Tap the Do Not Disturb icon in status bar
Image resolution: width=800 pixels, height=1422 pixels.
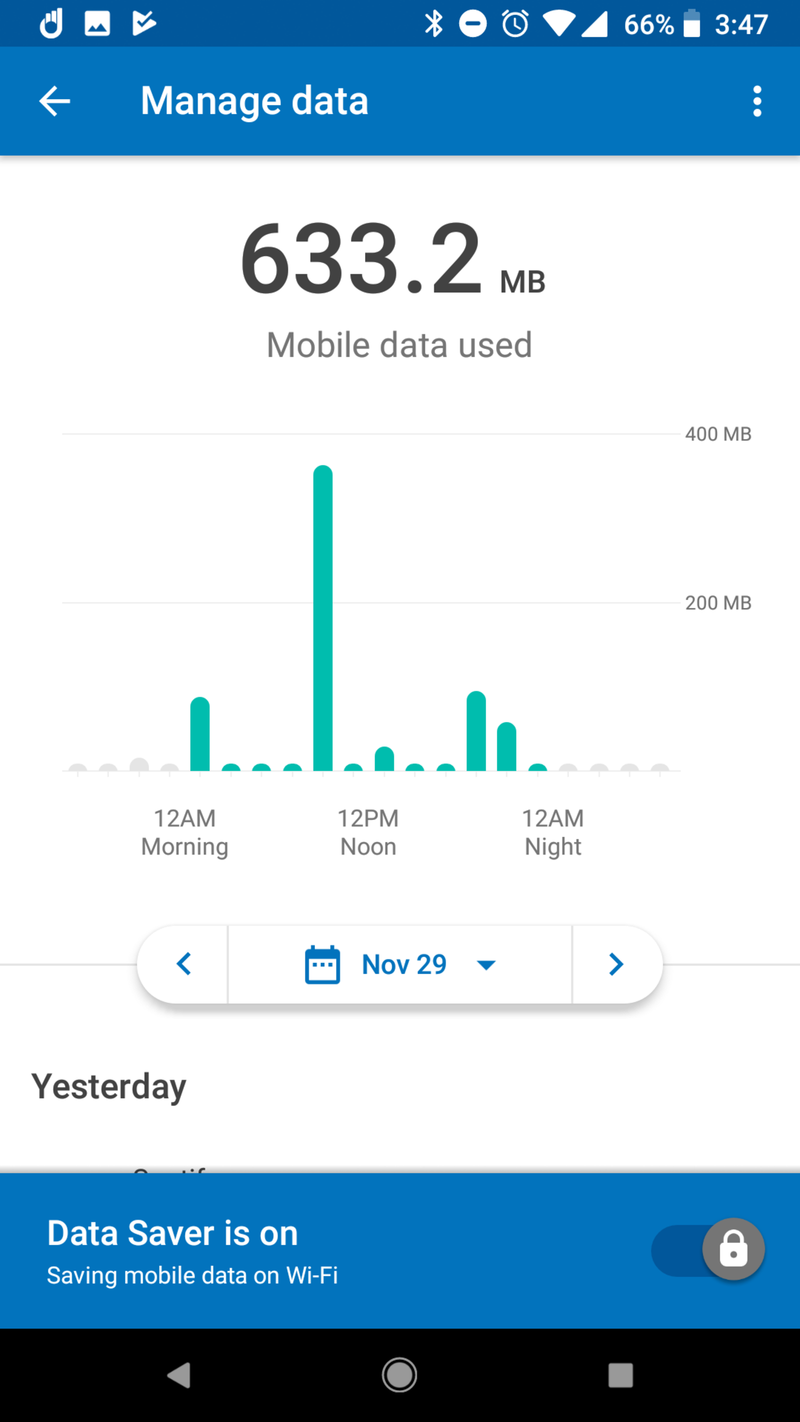472,23
